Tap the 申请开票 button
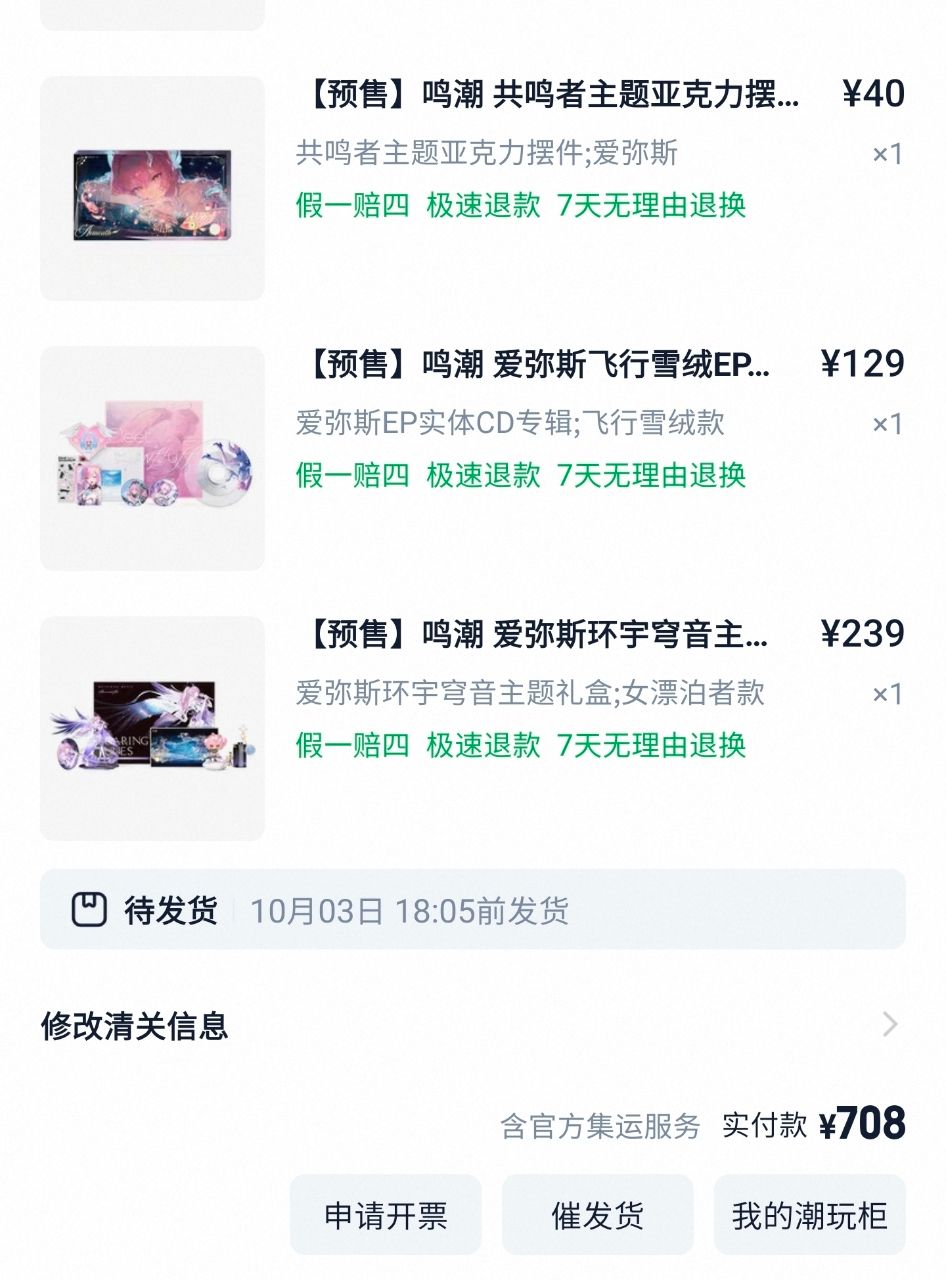This screenshot has height=1280, width=946. pos(386,1215)
